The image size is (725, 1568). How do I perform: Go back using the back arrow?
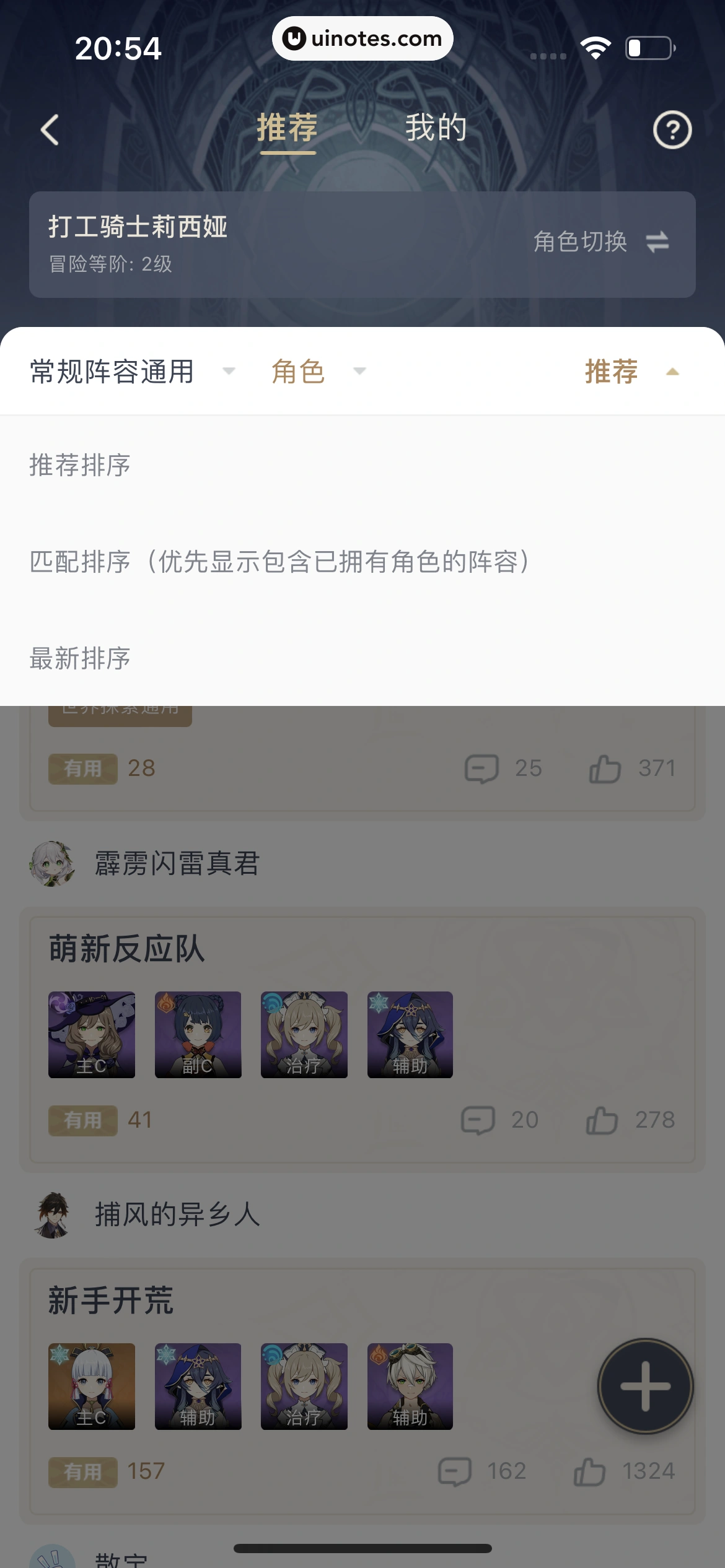50,130
